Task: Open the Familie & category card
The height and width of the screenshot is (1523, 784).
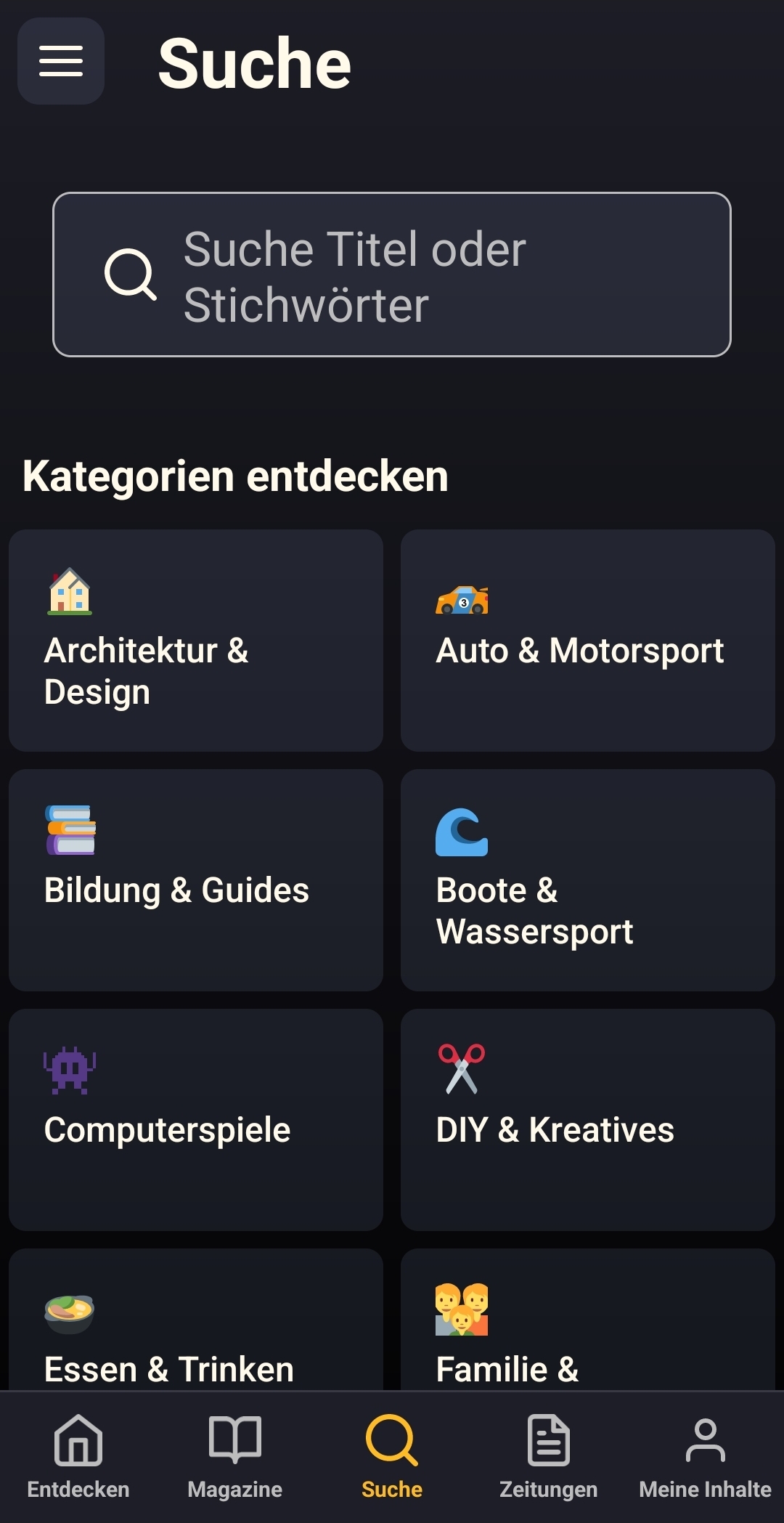Action: [x=588, y=1320]
